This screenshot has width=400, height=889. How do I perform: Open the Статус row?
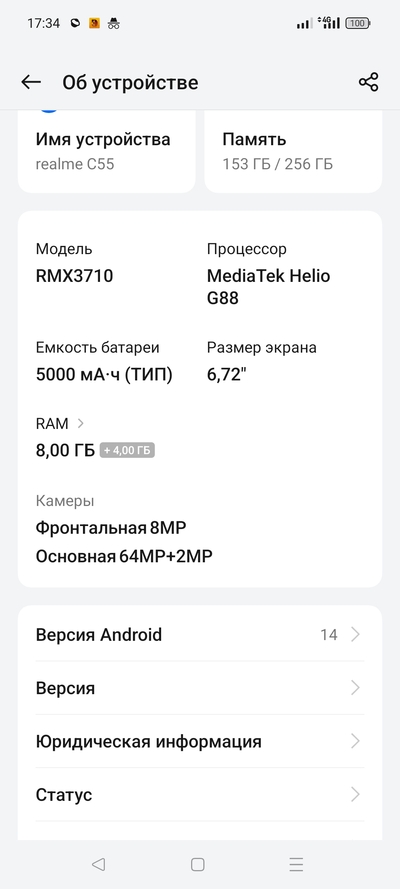[x=200, y=794]
